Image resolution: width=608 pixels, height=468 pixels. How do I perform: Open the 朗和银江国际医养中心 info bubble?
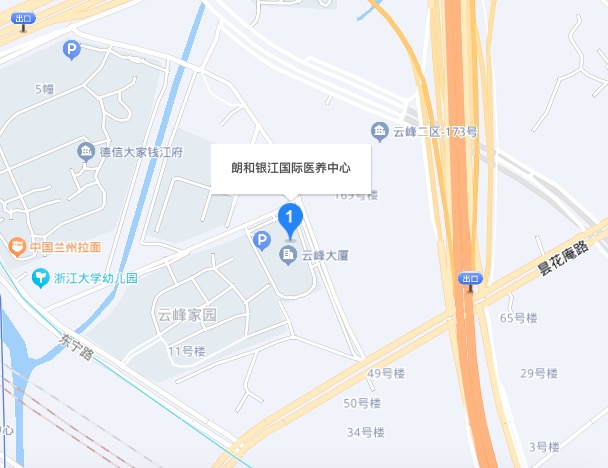tap(291, 169)
